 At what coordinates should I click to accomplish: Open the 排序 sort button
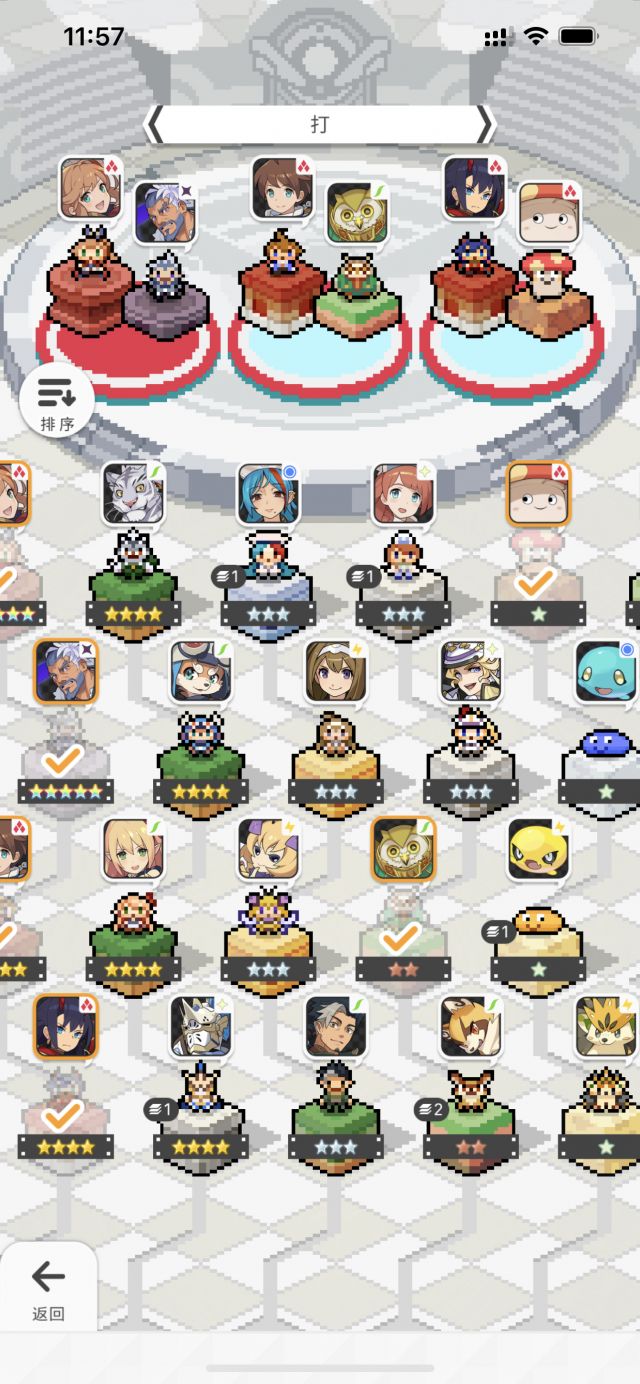pyautogui.click(x=57, y=402)
